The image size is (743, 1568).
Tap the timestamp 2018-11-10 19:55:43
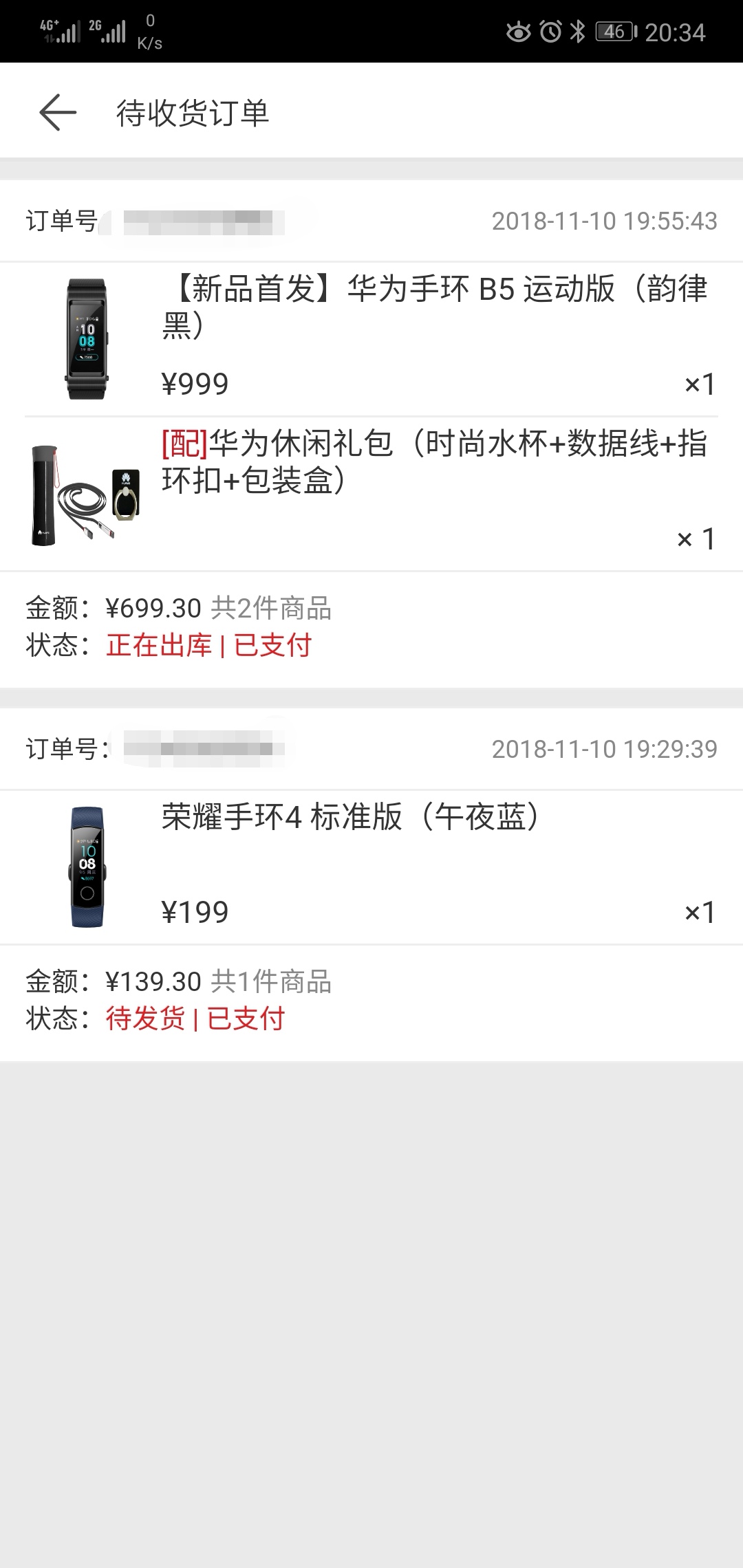605,220
